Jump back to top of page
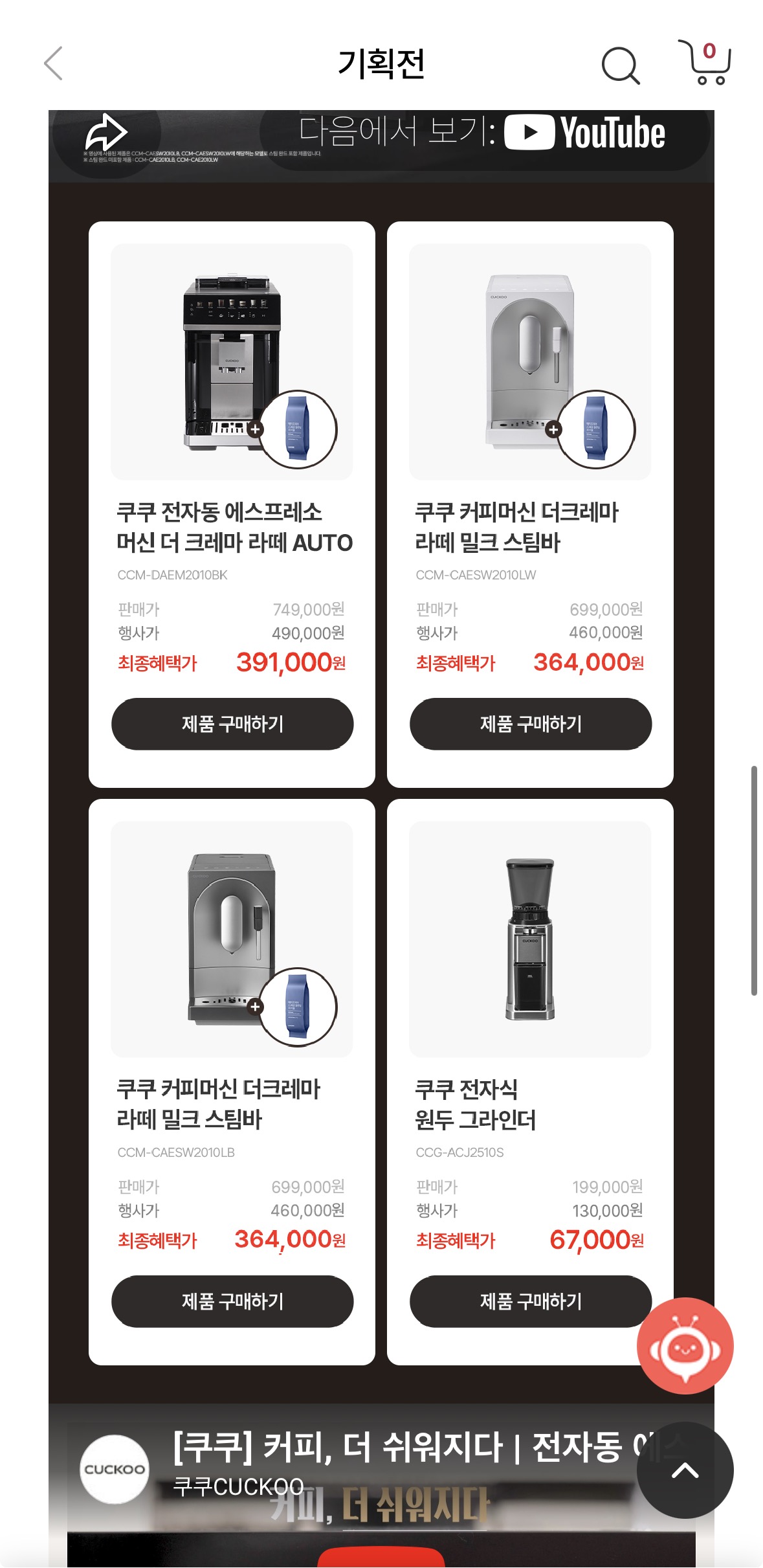Viewport: 763px width, 1568px height. 685,1470
